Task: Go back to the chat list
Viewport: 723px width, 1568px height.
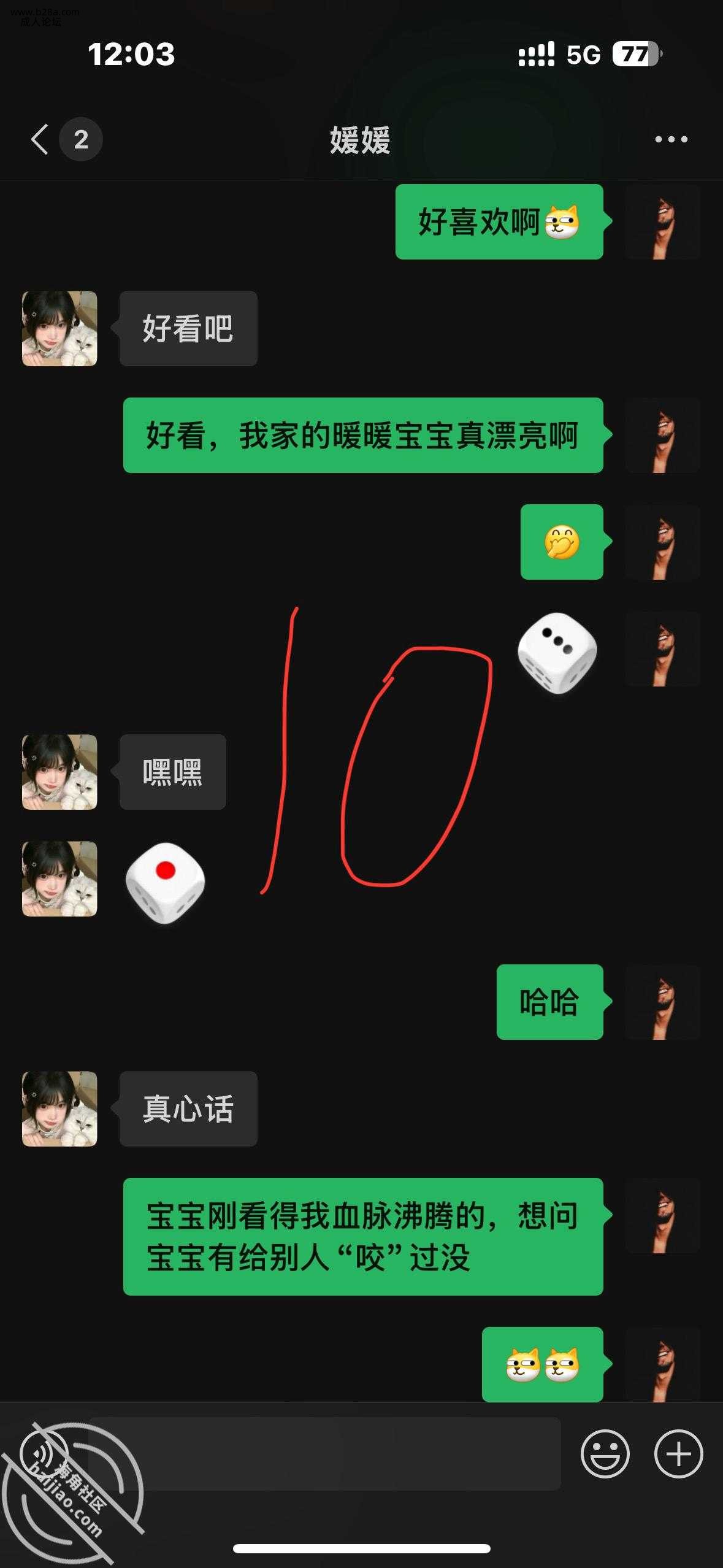Action: tap(40, 139)
